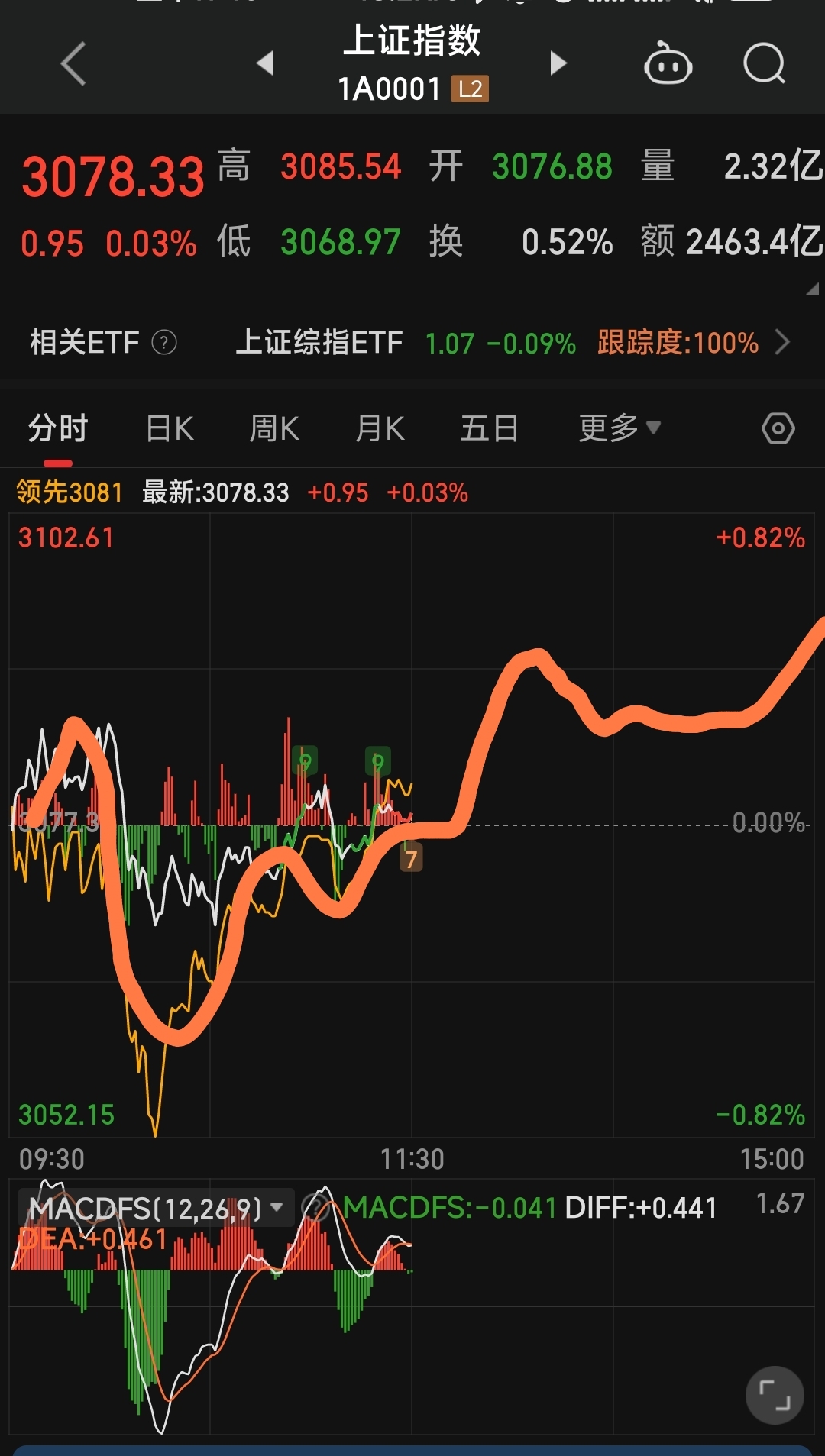
Task: Open 上证综指ETF details
Action: click(321, 342)
